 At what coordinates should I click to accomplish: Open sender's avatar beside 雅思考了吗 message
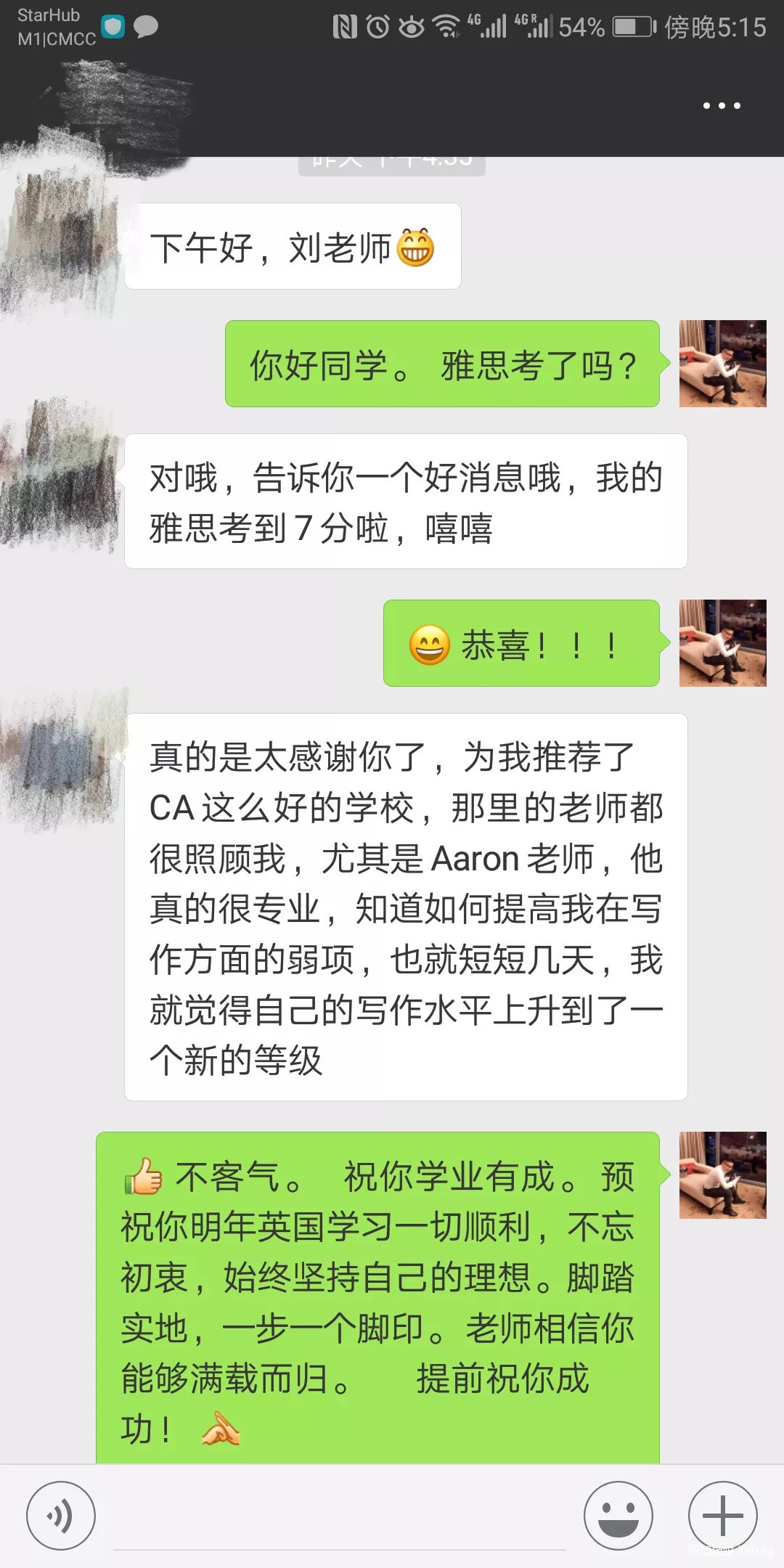point(722,364)
